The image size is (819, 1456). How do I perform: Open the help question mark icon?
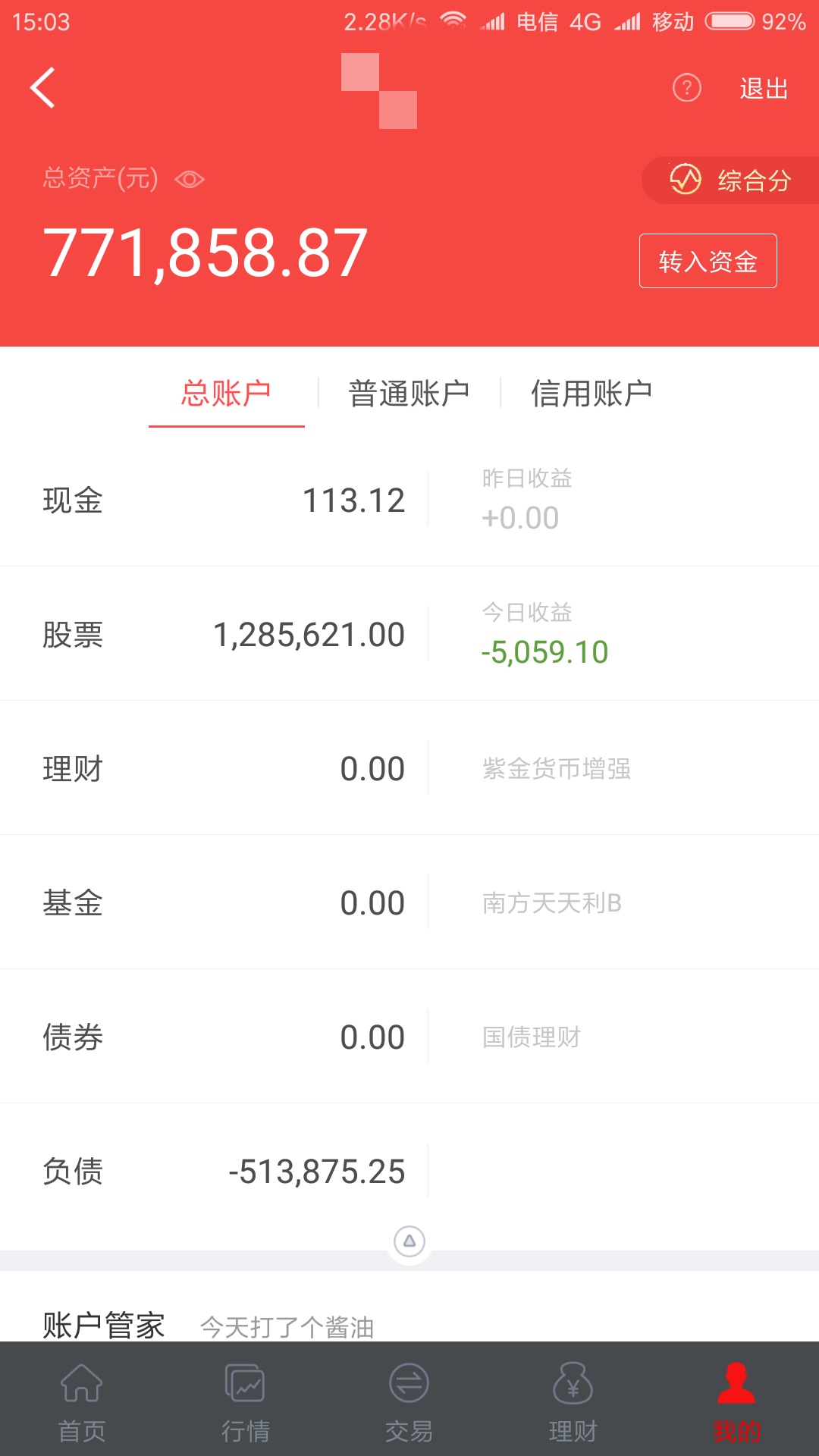pyautogui.click(x=686, y=88)
